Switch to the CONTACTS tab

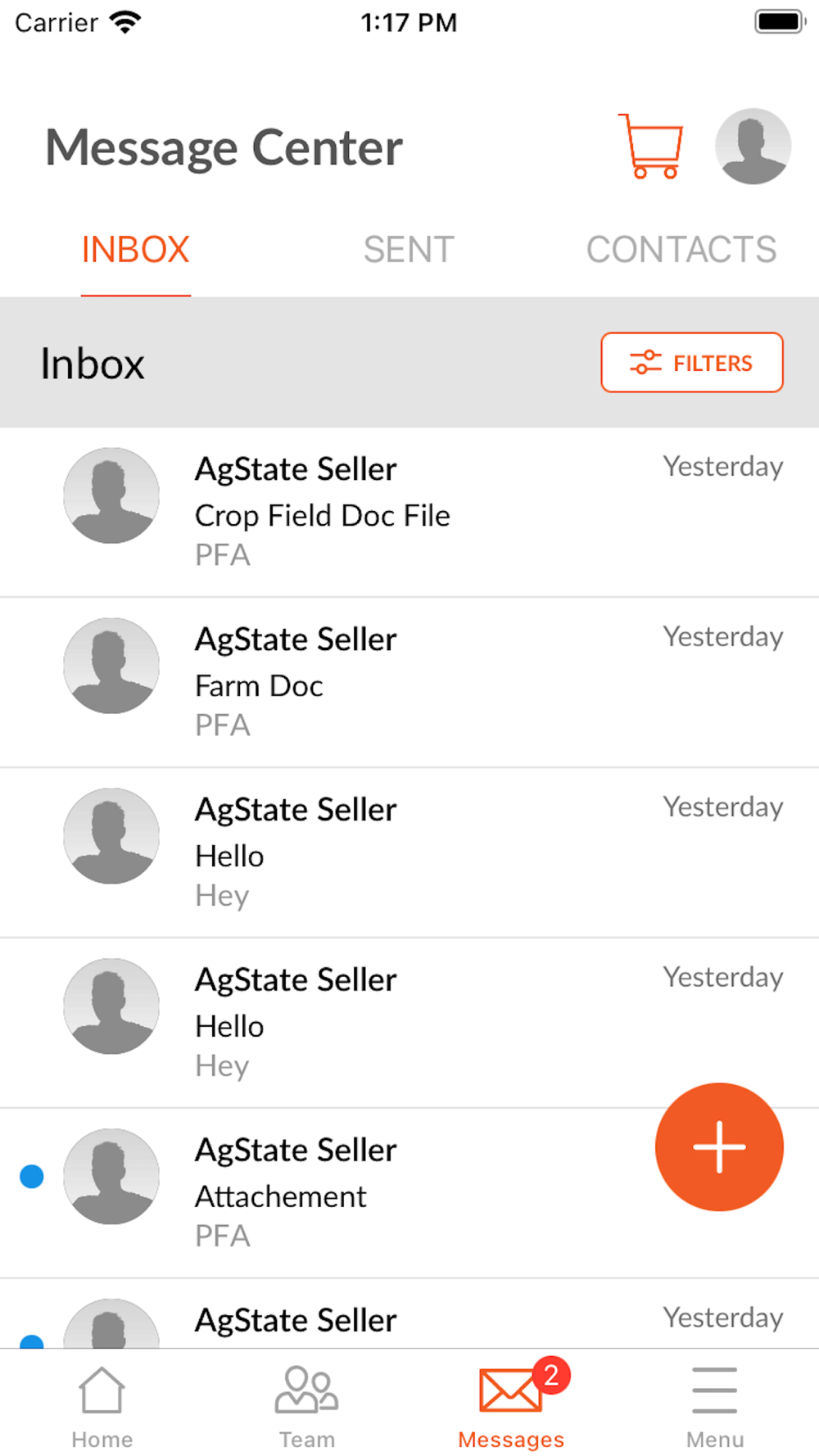681,250
